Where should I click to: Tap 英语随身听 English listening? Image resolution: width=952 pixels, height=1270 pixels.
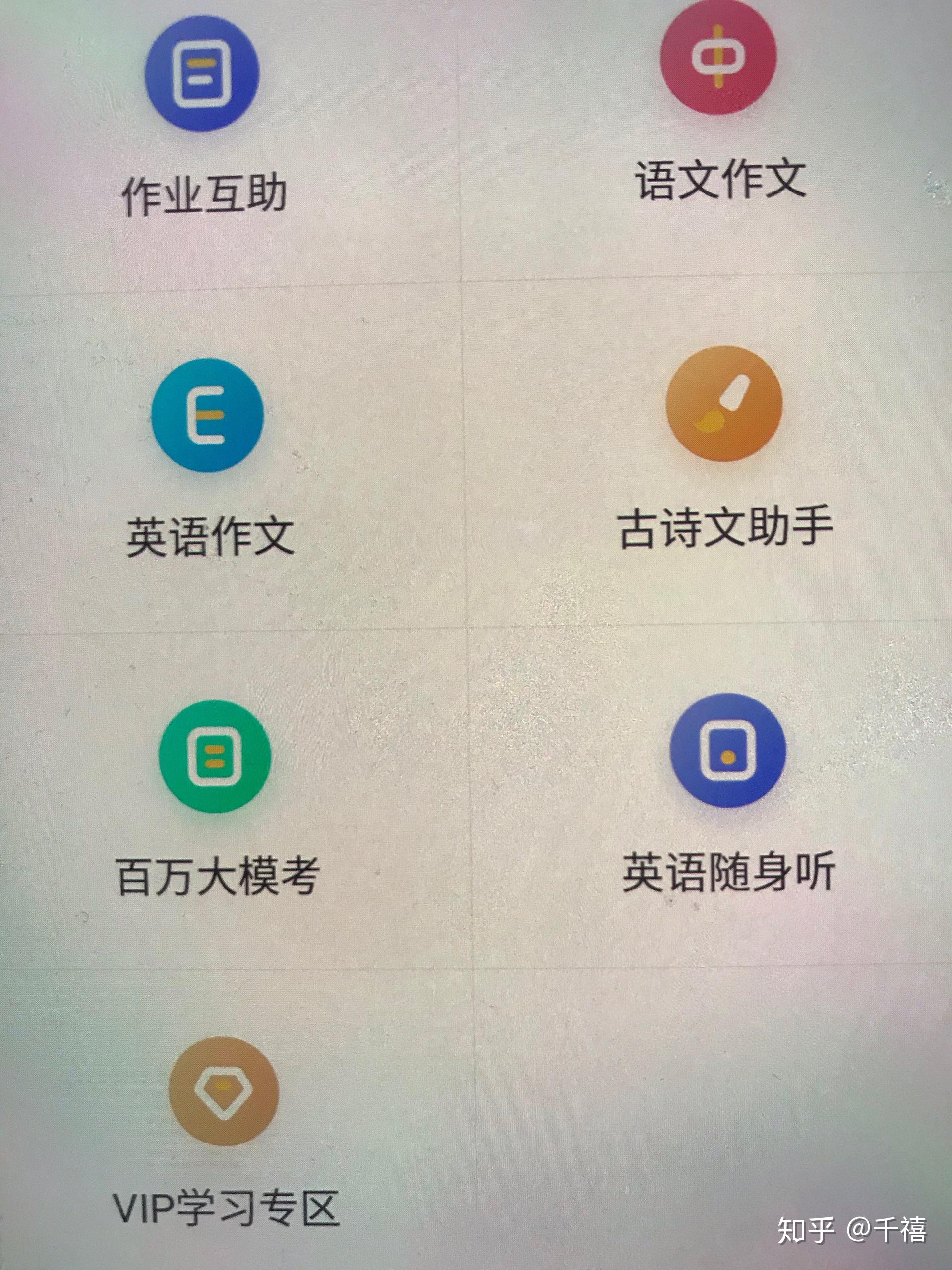click(727, 750)
